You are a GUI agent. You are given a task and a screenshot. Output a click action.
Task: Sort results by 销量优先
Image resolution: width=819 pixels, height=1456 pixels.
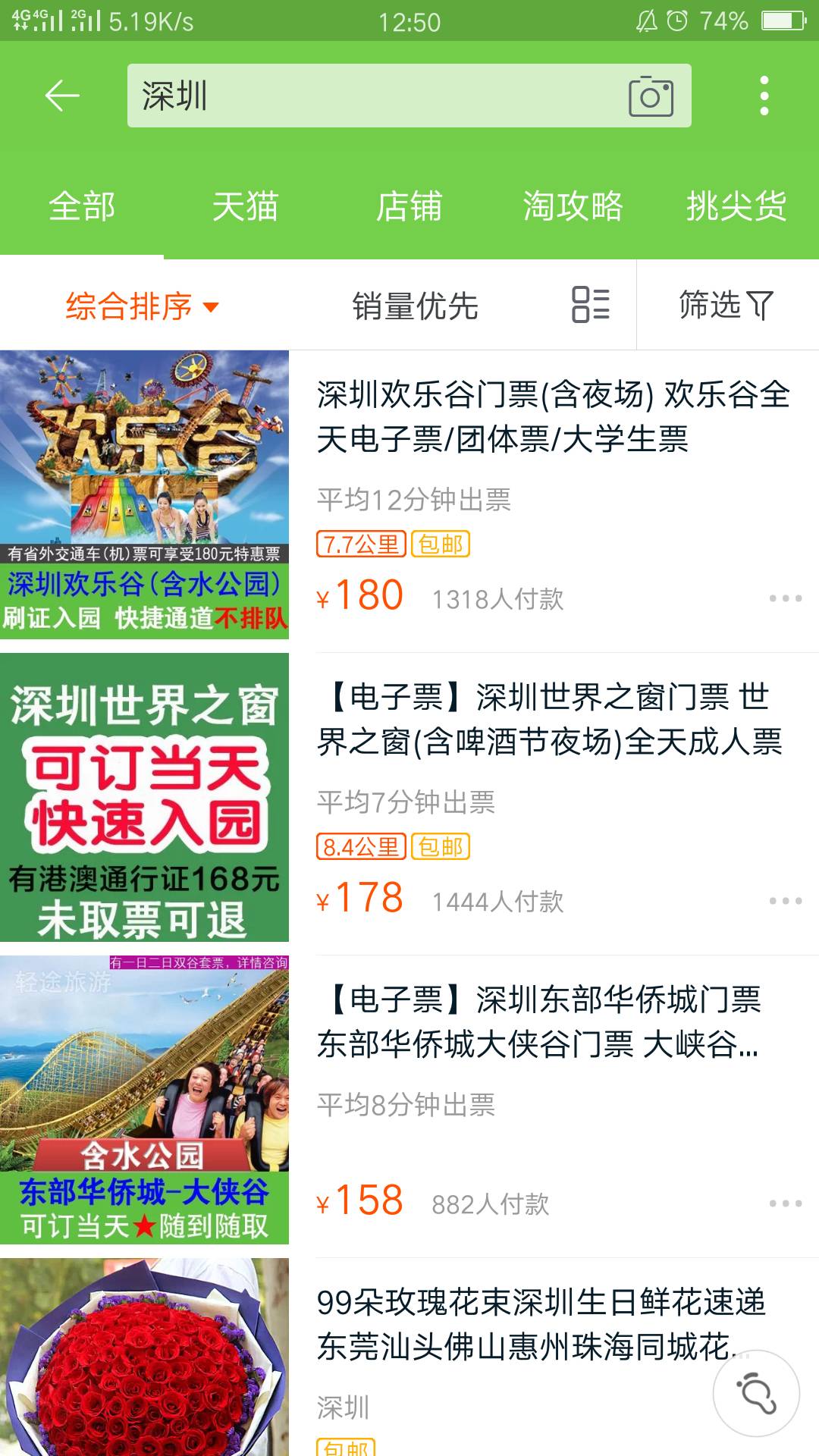click(415, 306)
